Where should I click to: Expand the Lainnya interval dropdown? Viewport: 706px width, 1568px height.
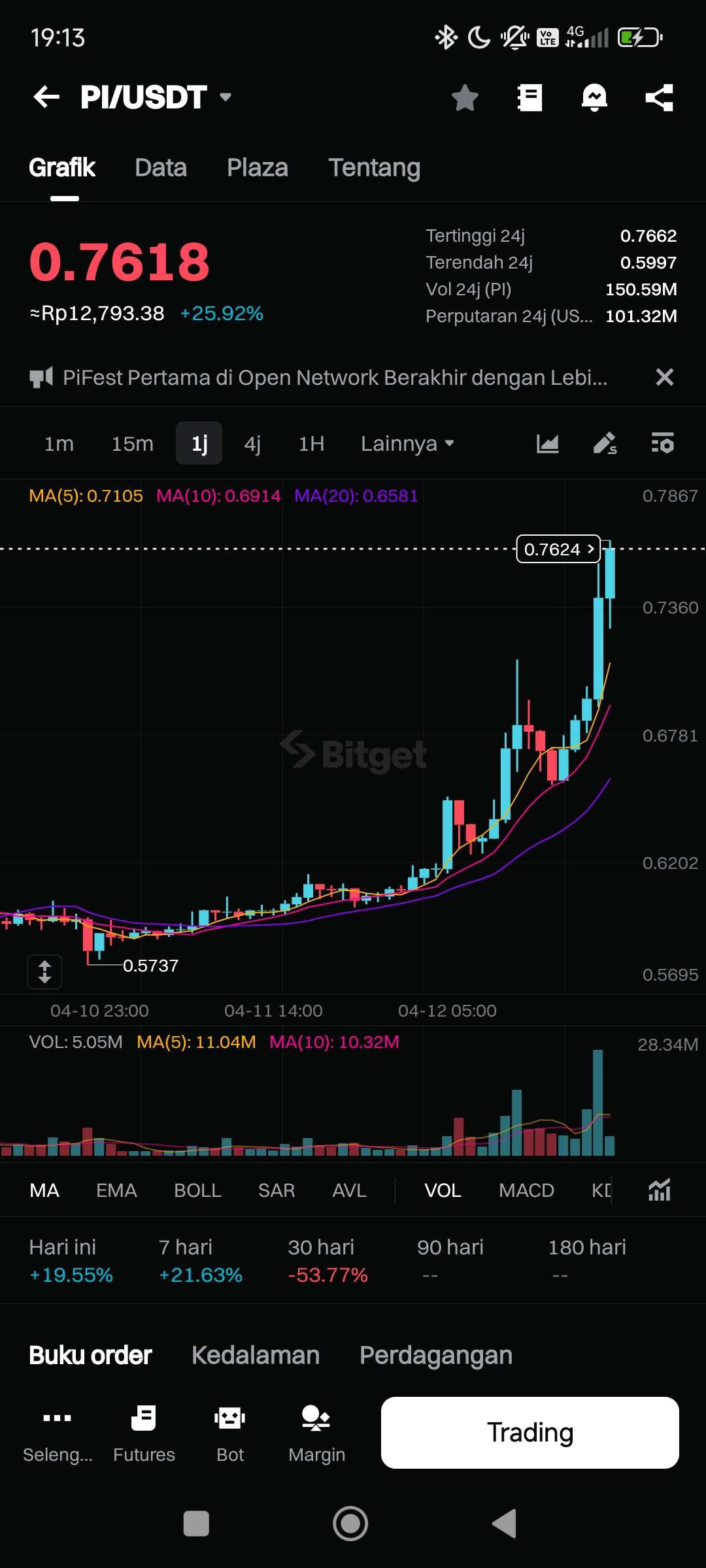(x=407, y=444)
